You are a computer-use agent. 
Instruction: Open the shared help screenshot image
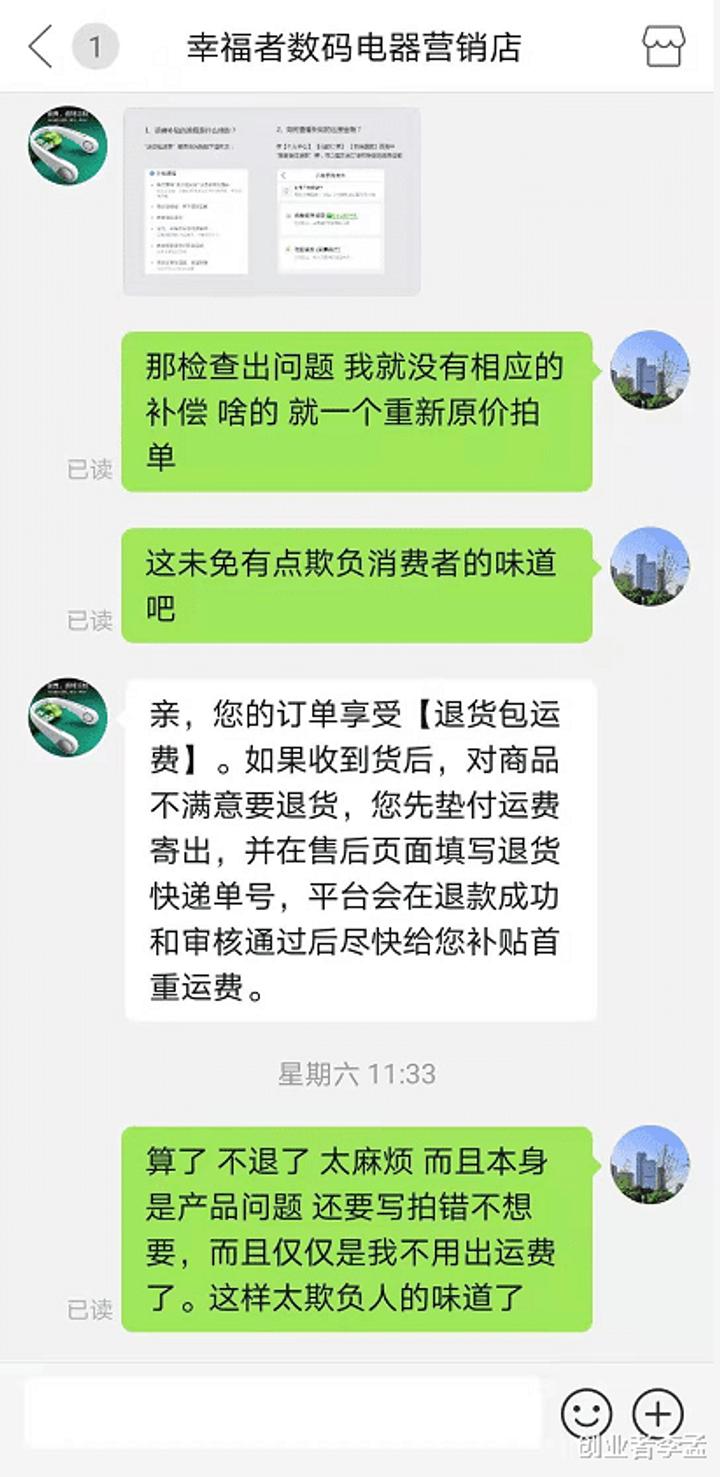pos(271,202)
